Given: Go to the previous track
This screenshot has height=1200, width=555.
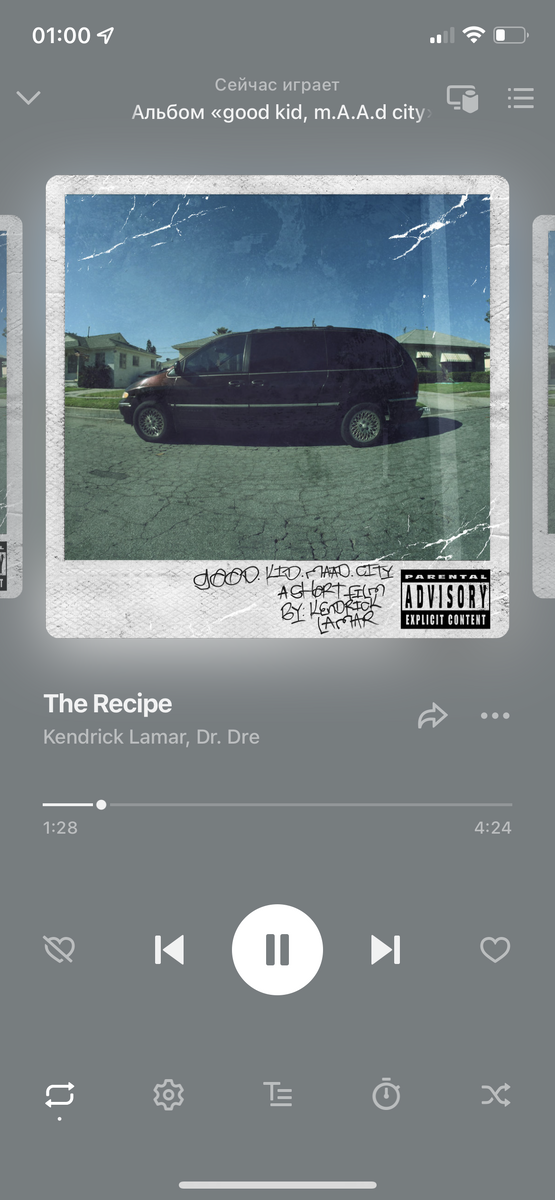Looking at the screenshot, I should [169, 949].
